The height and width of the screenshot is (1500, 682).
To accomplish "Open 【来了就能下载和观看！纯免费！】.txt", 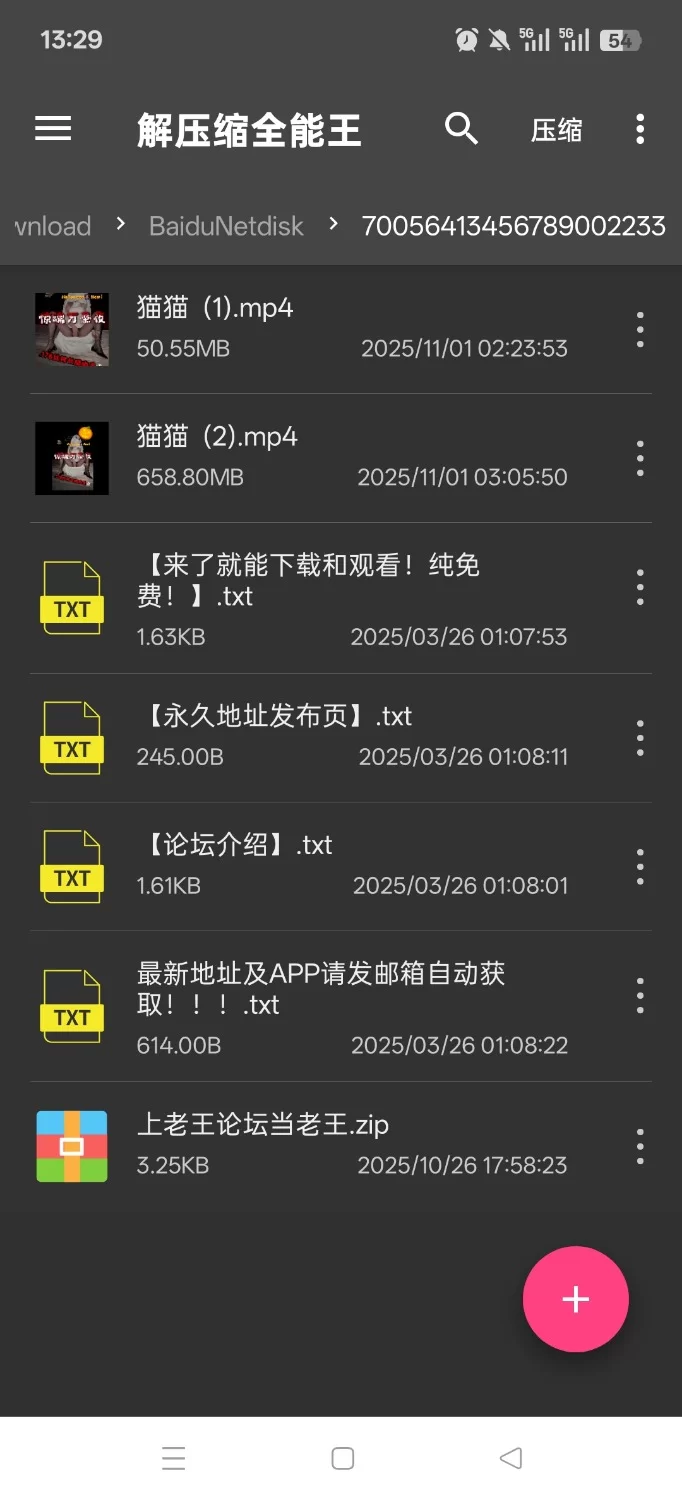I will click(300, 597).
